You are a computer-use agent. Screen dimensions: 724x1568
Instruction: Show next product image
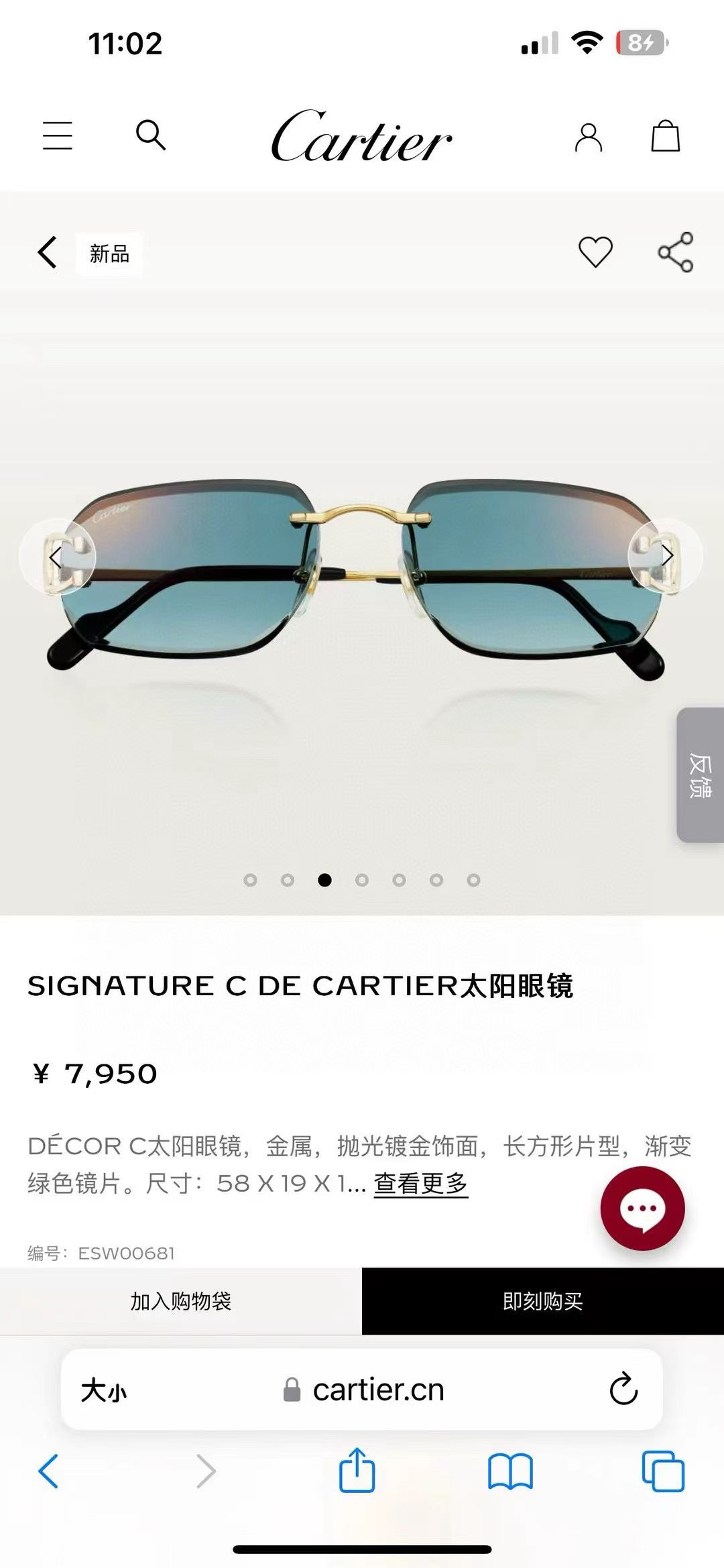pyautogui.click(x=666, y=556)
